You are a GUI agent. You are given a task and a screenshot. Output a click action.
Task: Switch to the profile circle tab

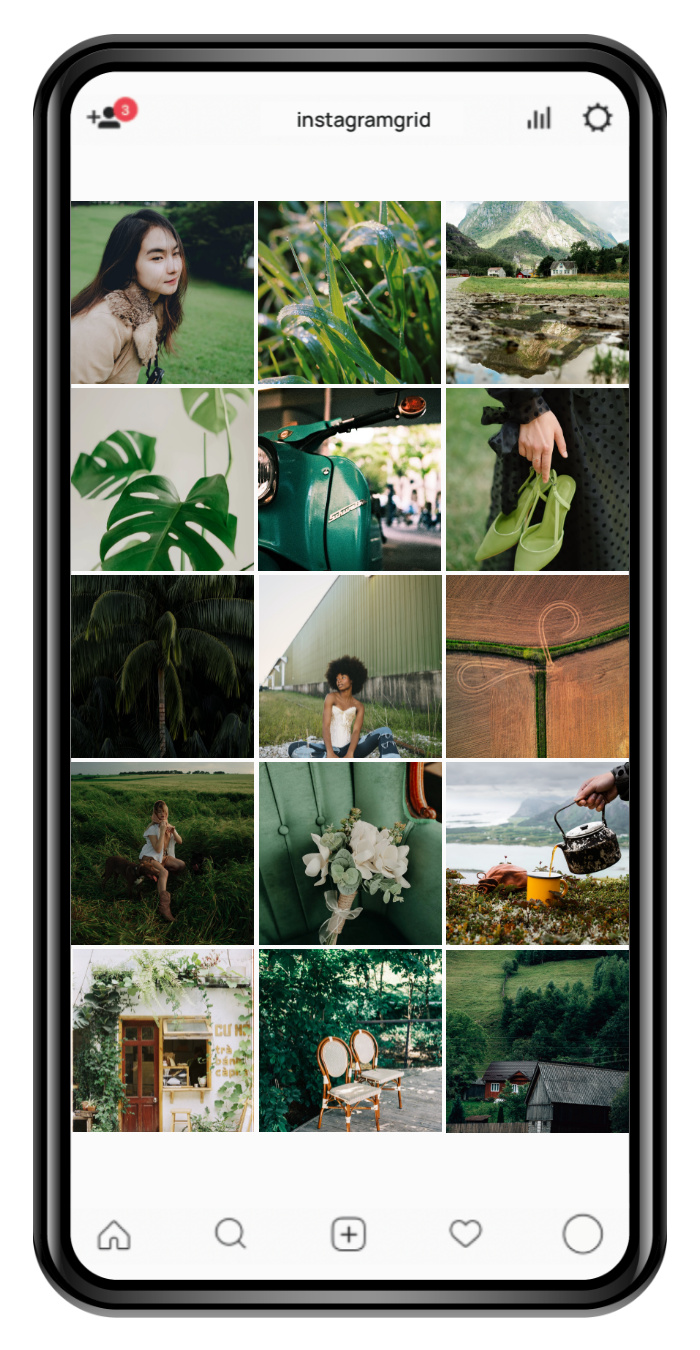[582, 1234]
